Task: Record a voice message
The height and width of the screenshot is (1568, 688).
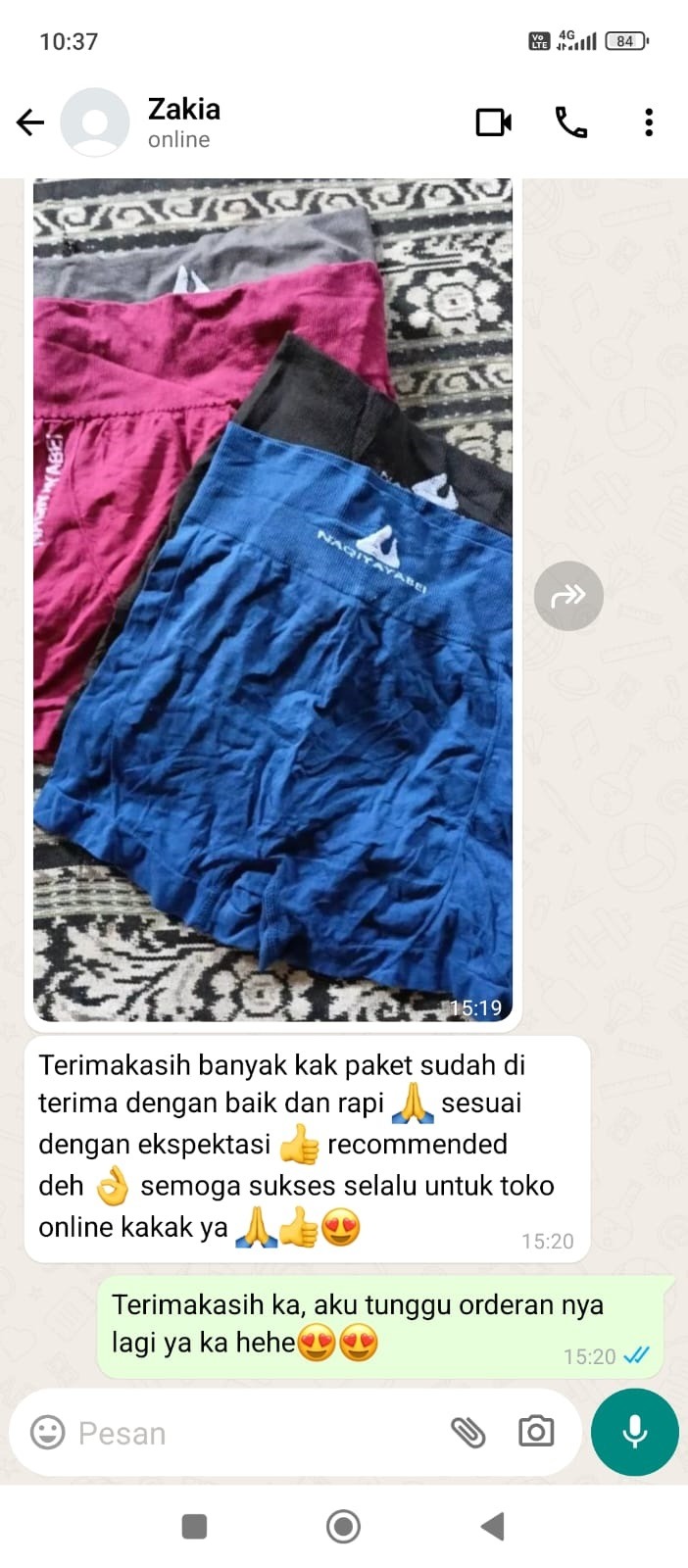Action: [x=635, y=1432]
